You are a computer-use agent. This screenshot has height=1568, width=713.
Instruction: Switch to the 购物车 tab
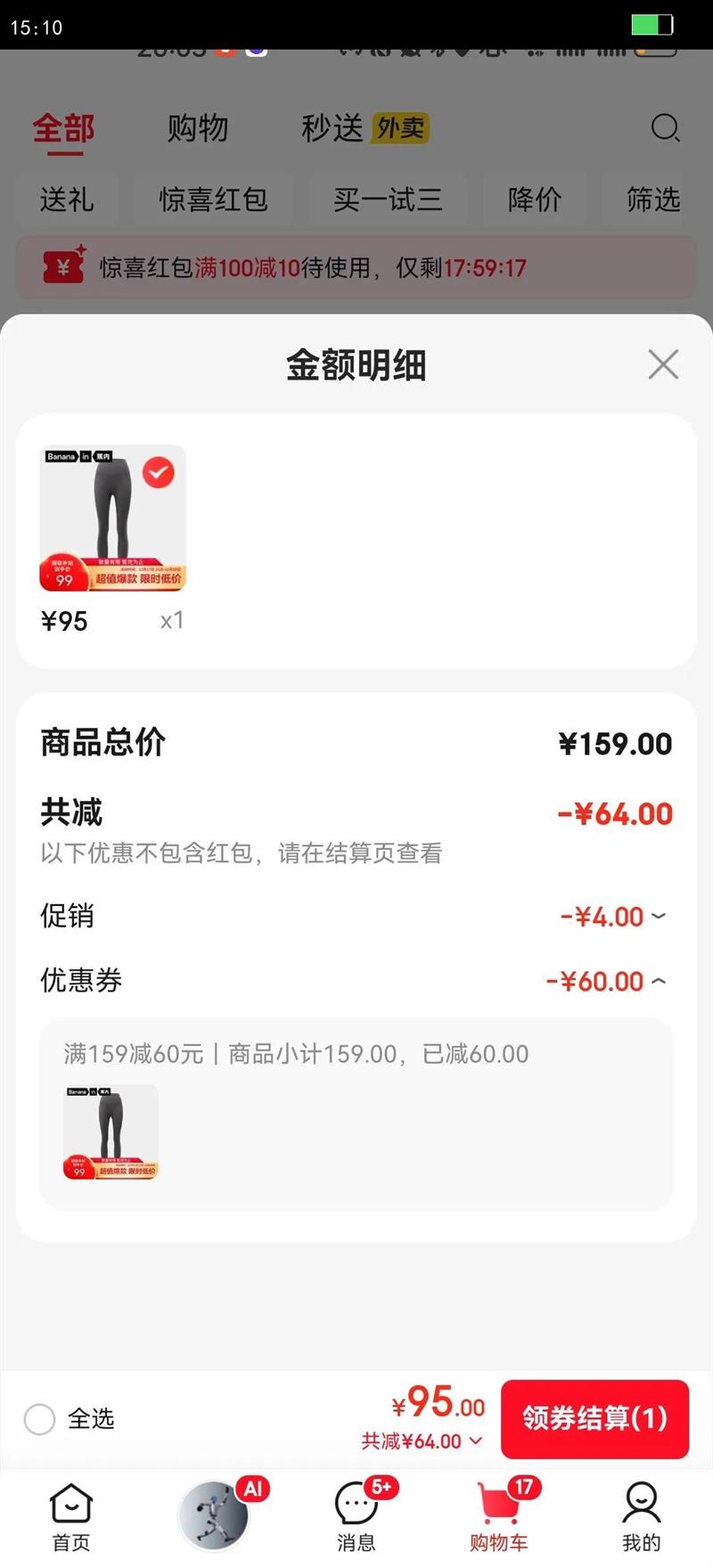pos(499,1516)
